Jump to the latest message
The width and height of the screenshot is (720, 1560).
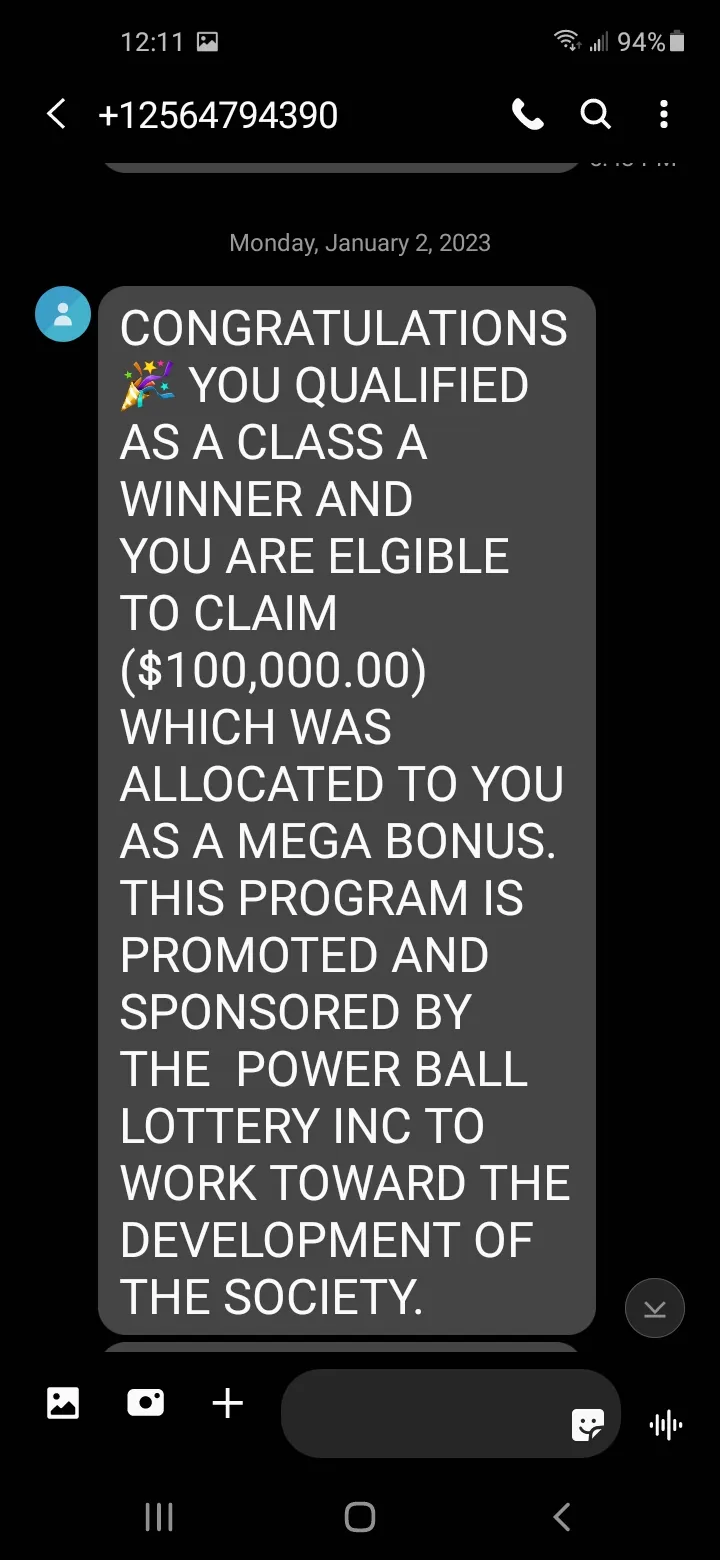pyautogui.click(x=655, y=1308)
